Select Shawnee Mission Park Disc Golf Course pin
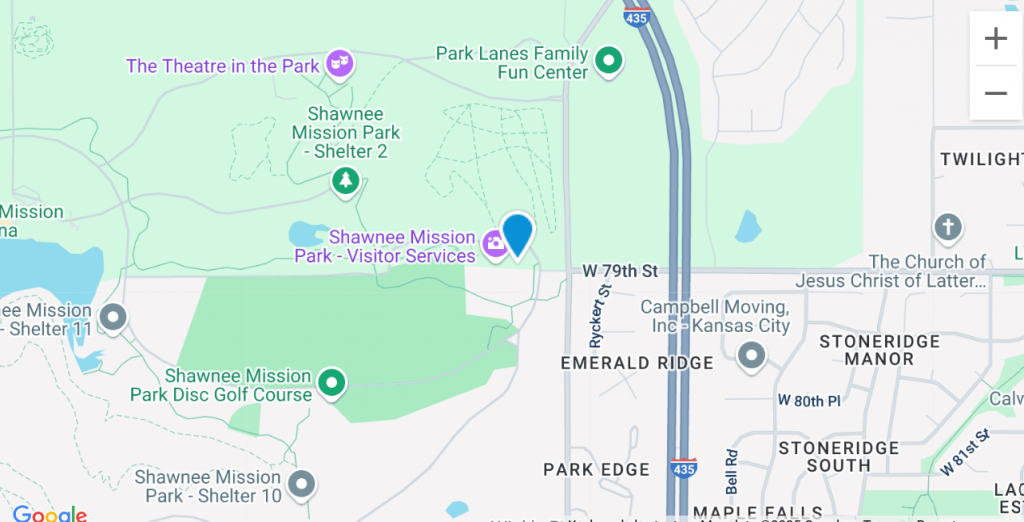The width and height of the screenshot is (1024, 522). (331, 381)
